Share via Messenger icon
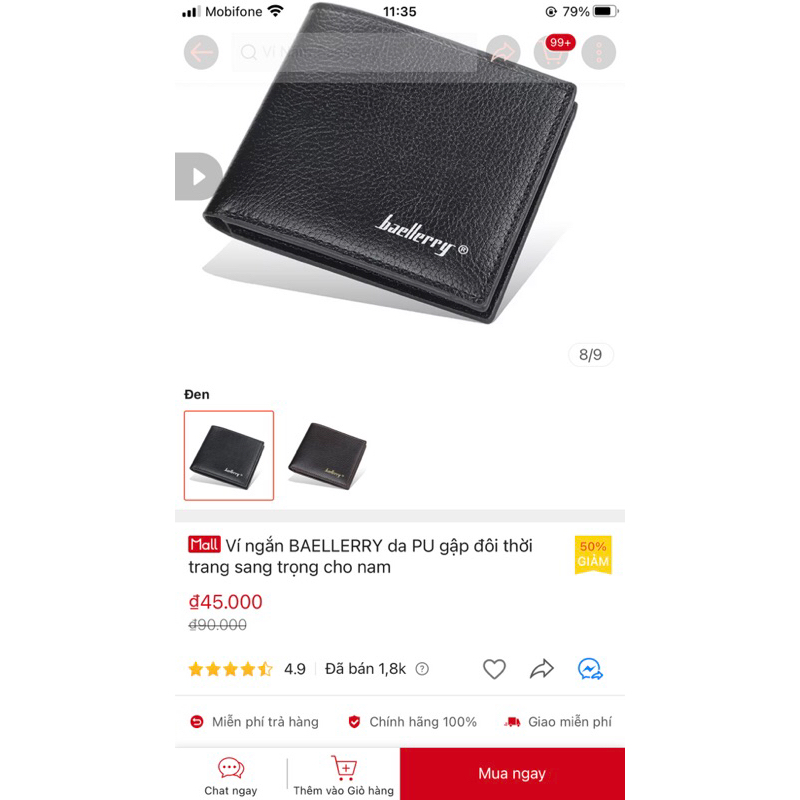800x800 pixels. [590, 669]
